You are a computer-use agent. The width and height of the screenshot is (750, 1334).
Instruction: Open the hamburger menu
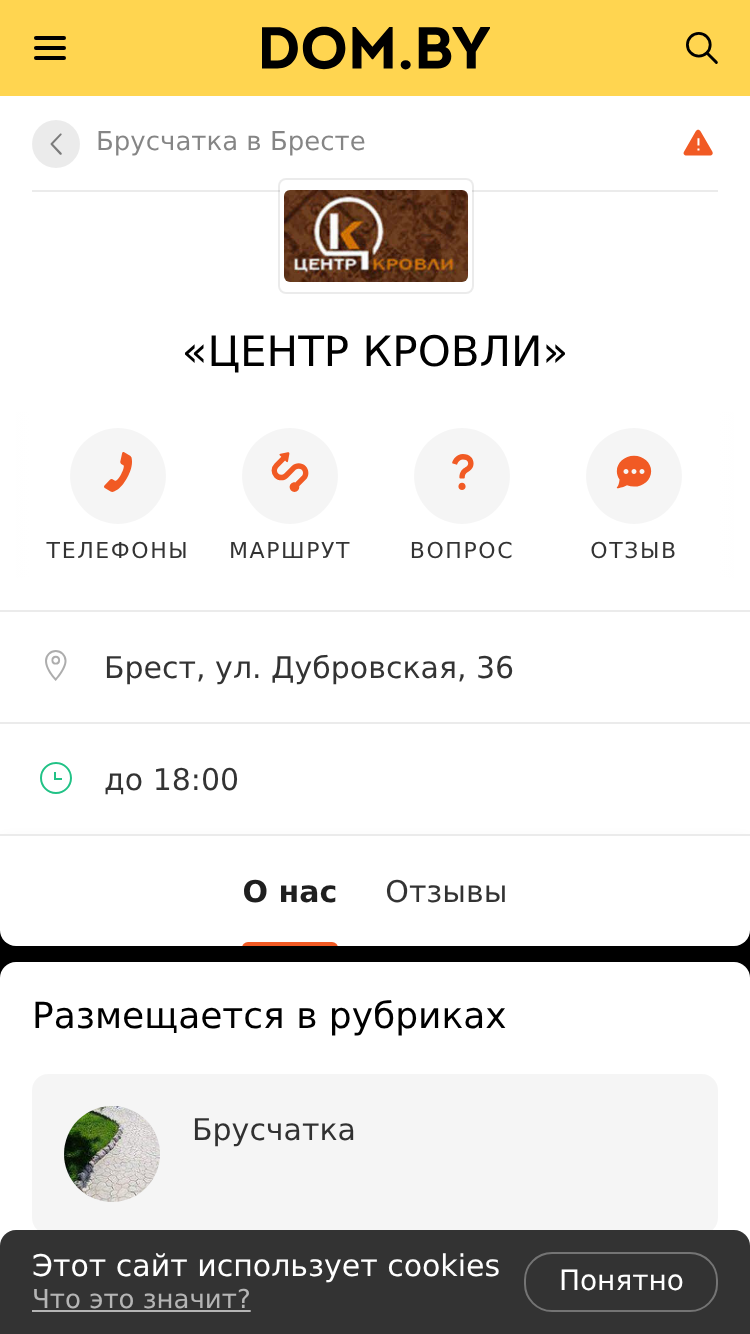50,48
